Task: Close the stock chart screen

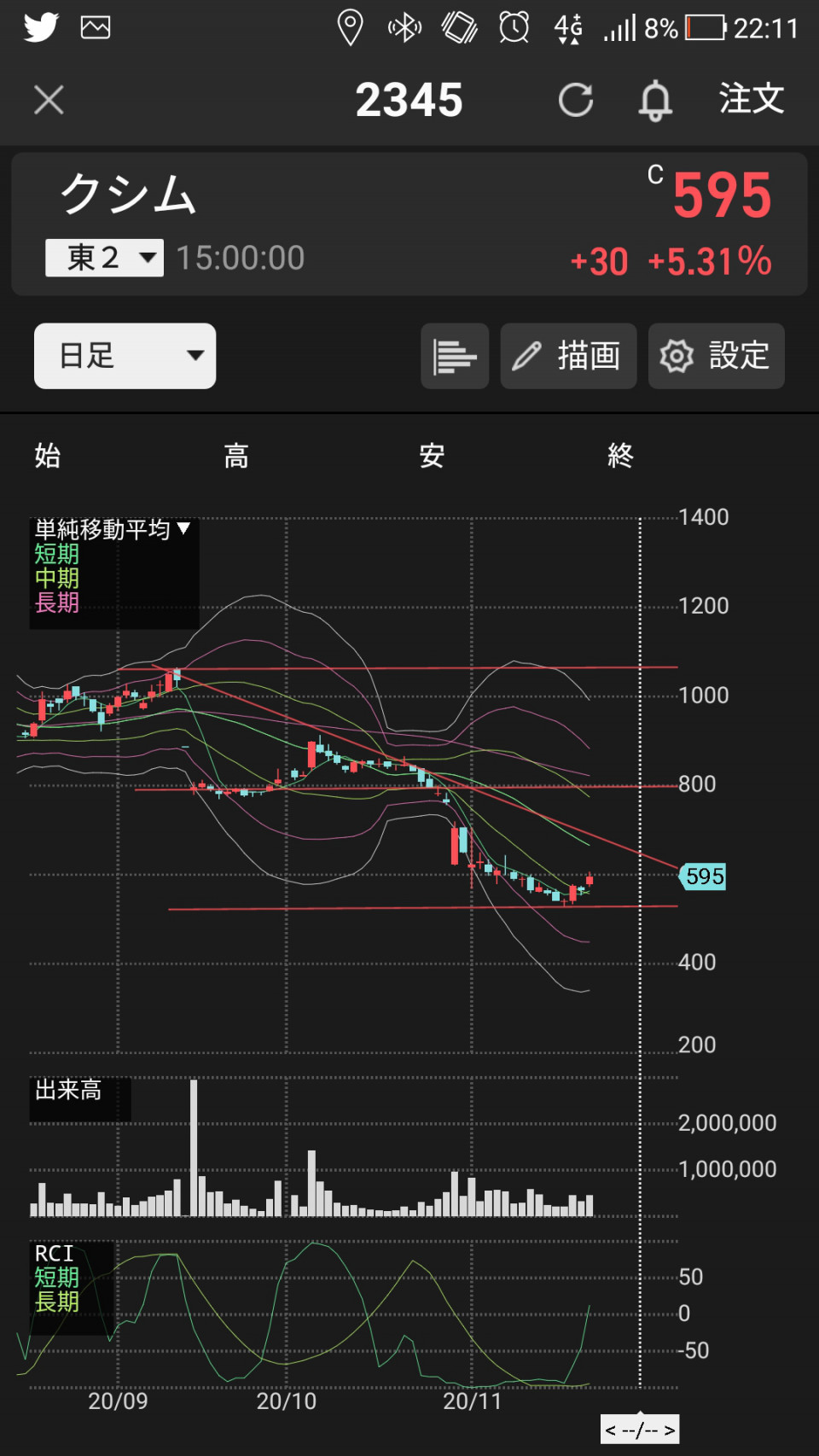Action: [49, 100]
